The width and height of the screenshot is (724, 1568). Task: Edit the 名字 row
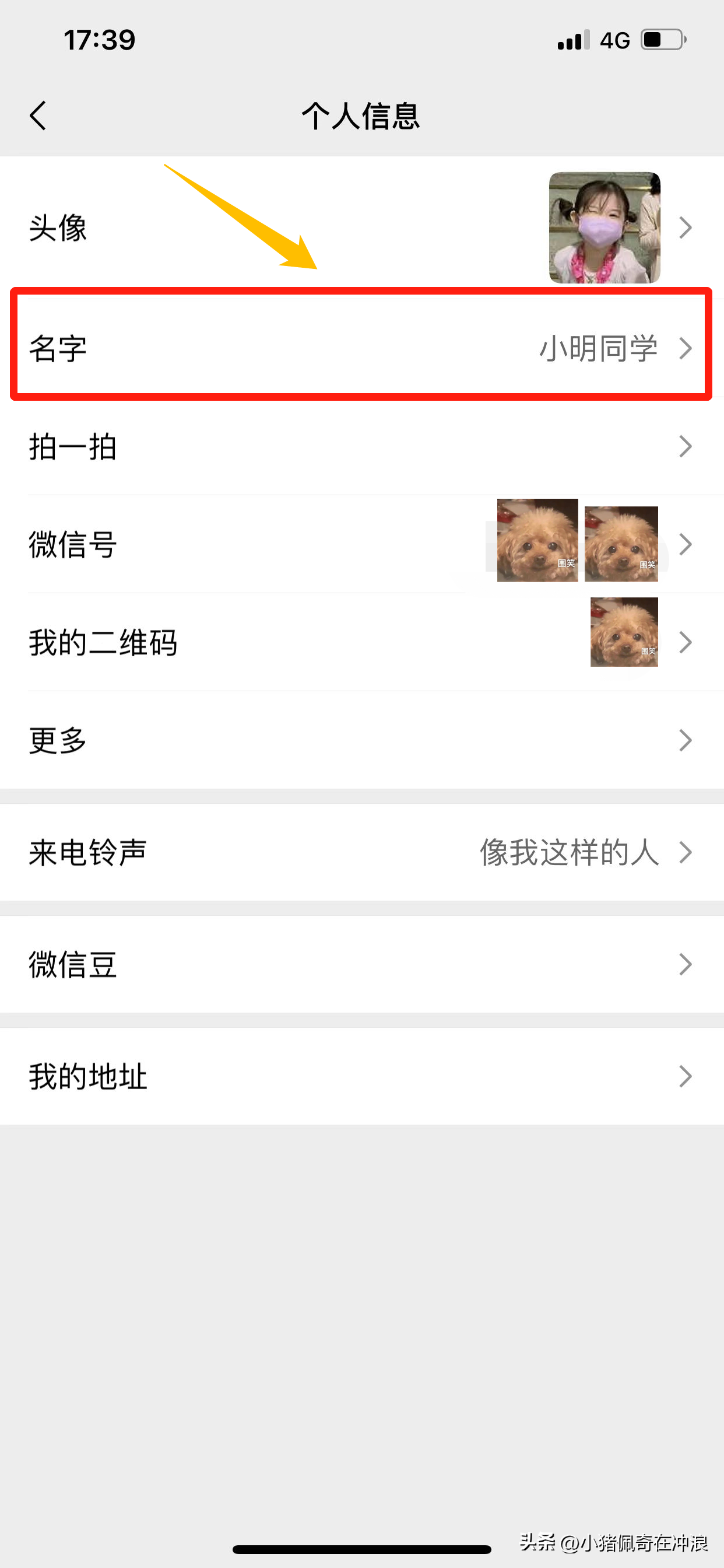[361, 348]
